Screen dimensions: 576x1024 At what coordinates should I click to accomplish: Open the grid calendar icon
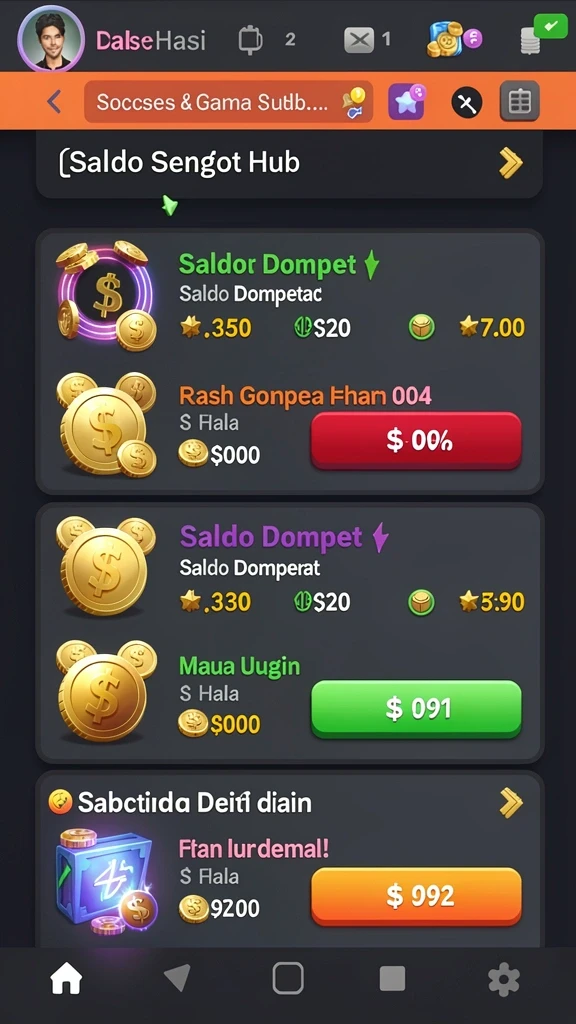519,102
